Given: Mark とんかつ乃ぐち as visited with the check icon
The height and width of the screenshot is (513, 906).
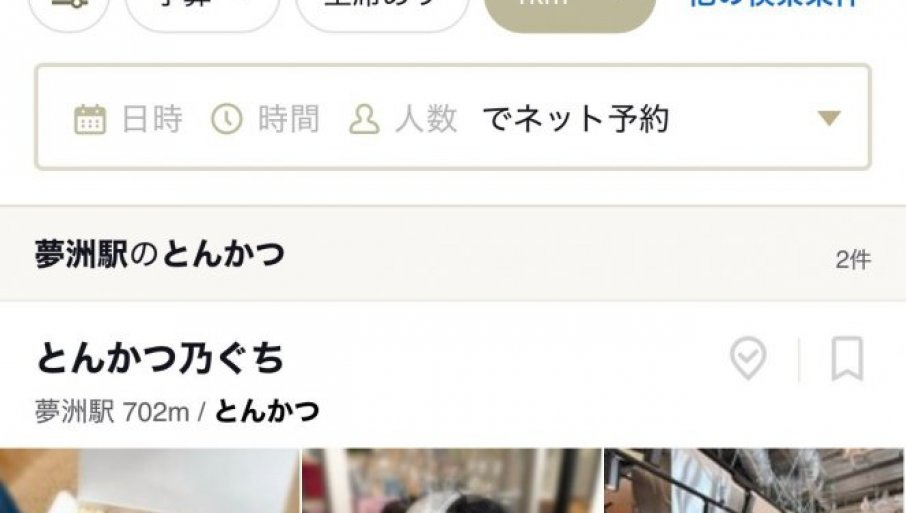Looking at the screenshot, I should click(x=748, y=358).
